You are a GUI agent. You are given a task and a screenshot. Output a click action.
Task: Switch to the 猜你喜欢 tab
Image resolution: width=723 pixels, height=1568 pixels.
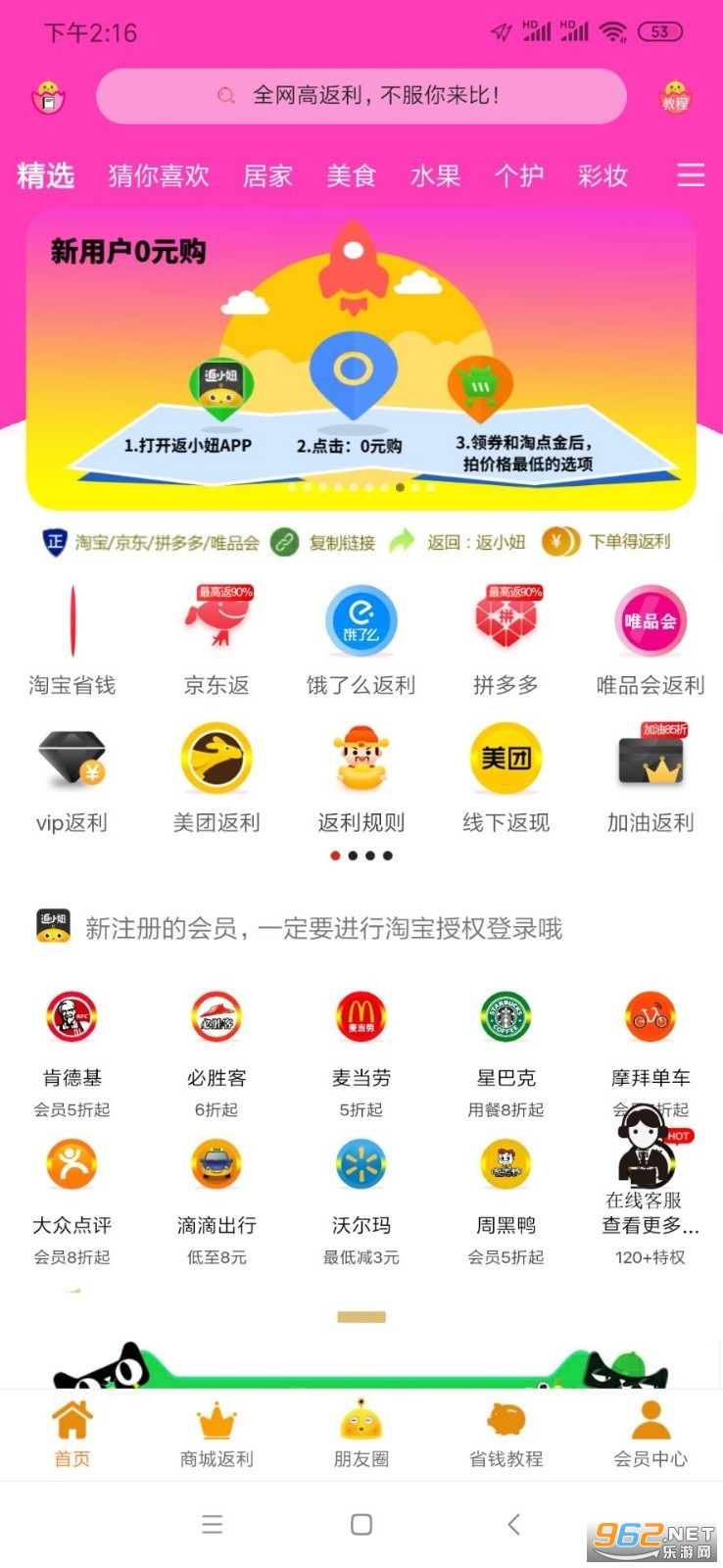pyautogui.click(x=159, y=175)
